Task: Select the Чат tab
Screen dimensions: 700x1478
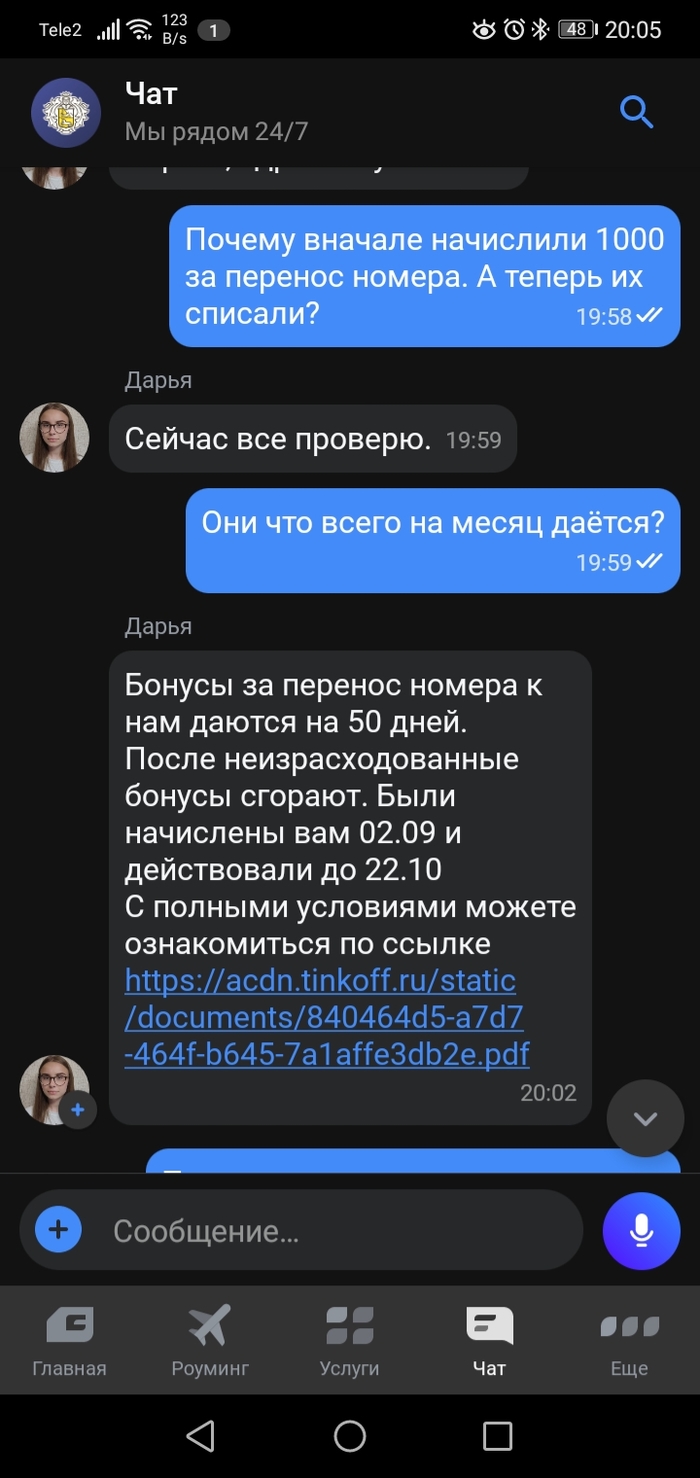Action: click(x=489, y=1340)
